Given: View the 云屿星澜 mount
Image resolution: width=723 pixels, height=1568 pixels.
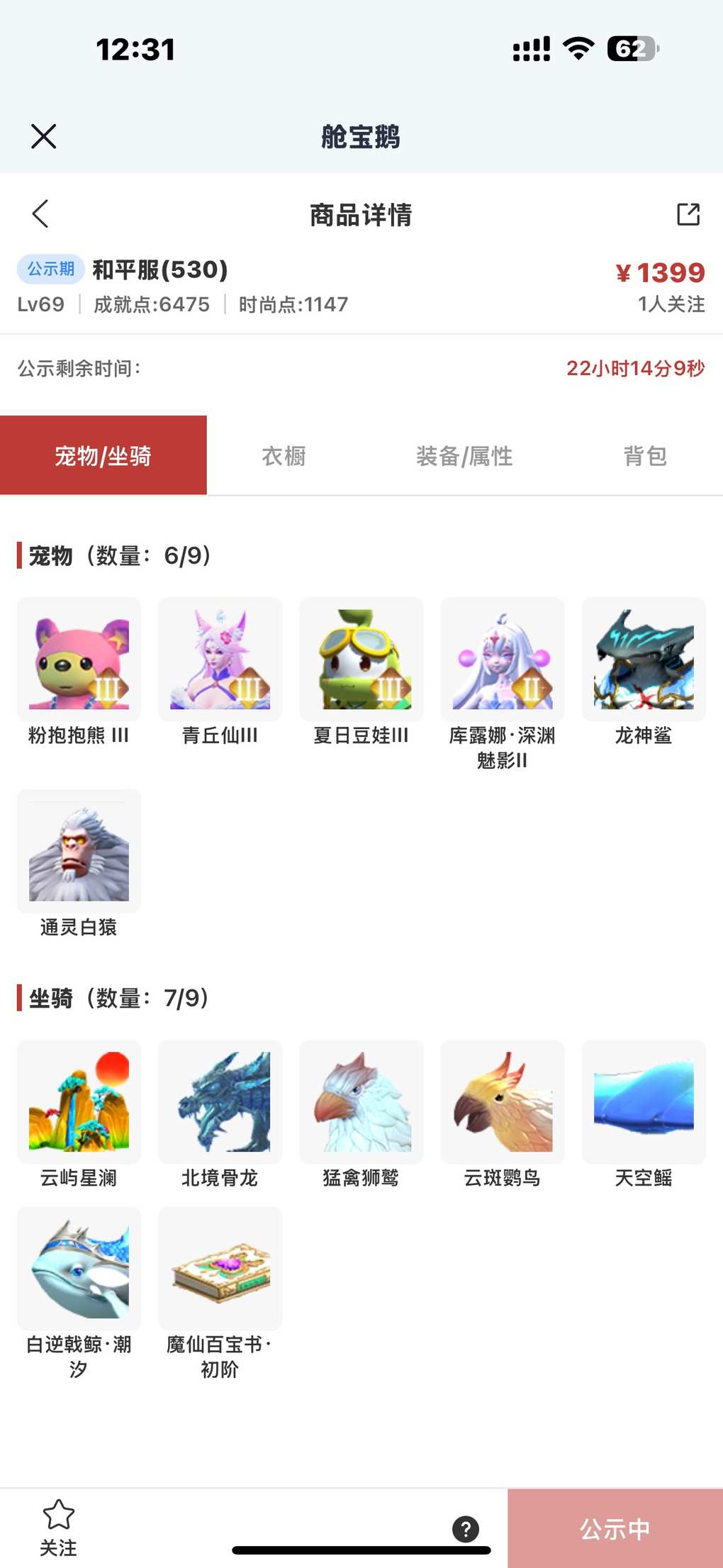Looking at the screenshot, I should coord(79,1102).
